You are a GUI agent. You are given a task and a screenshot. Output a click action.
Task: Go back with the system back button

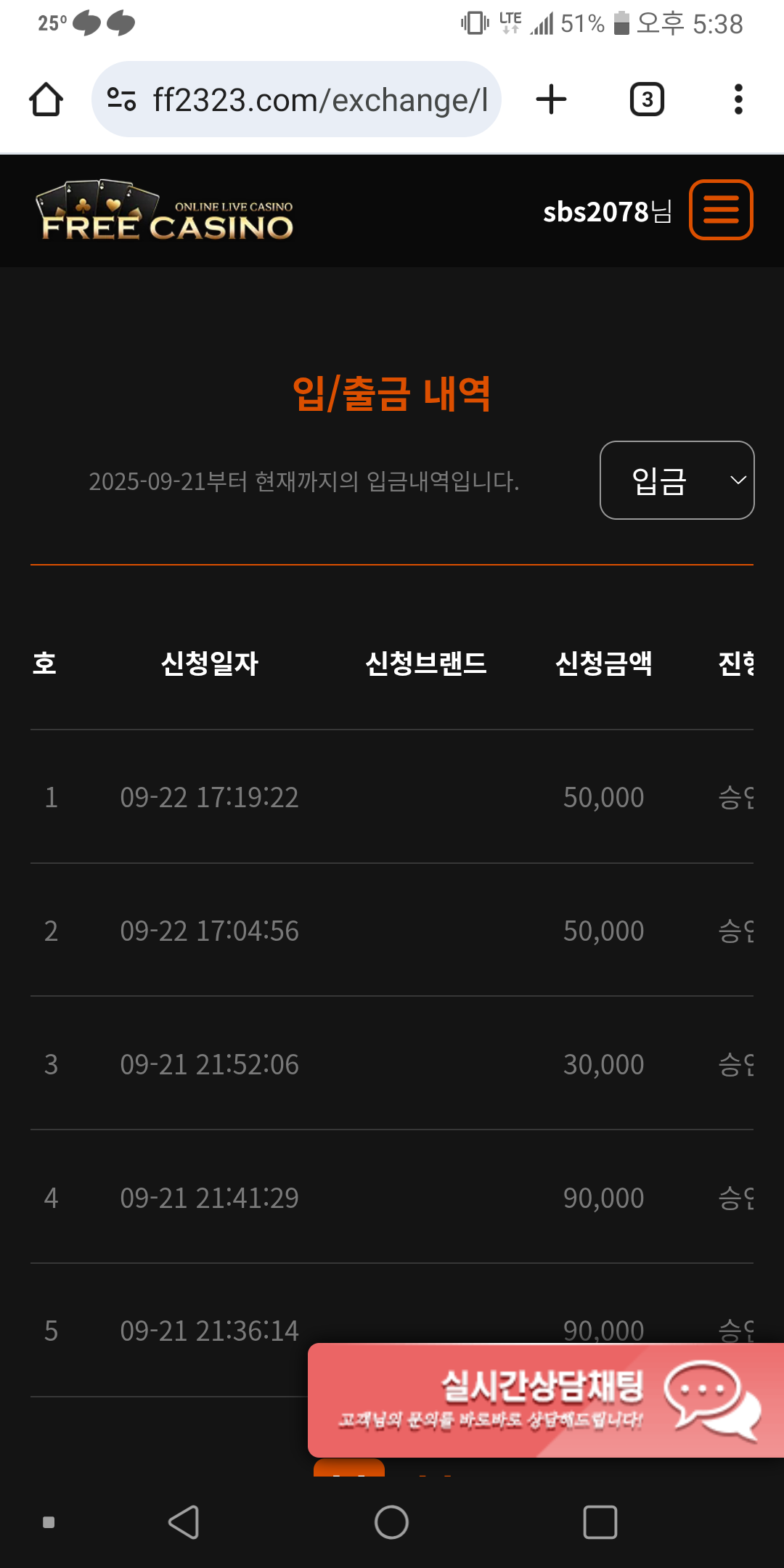click(184, 1522)
